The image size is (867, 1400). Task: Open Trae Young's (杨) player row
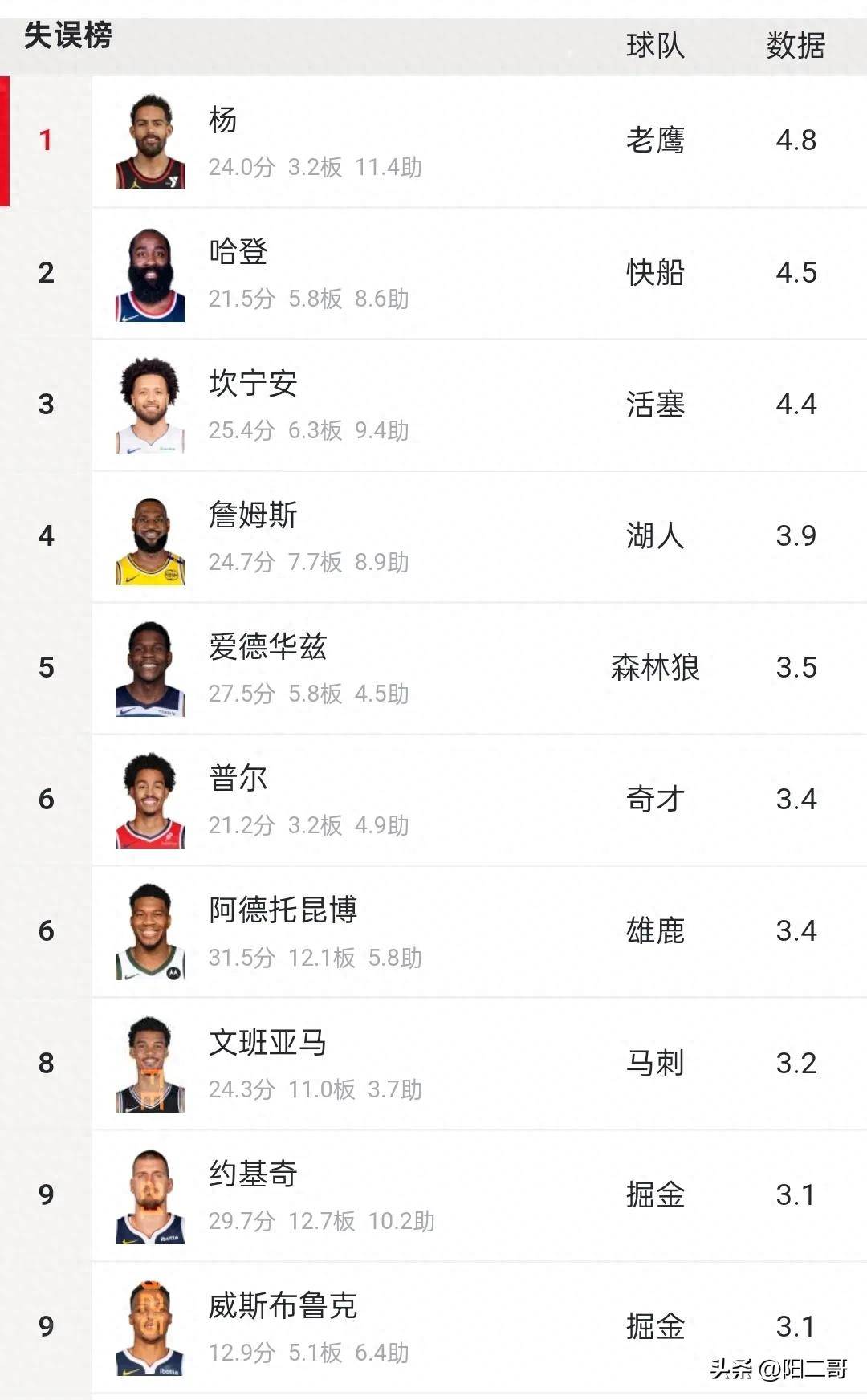433,141
